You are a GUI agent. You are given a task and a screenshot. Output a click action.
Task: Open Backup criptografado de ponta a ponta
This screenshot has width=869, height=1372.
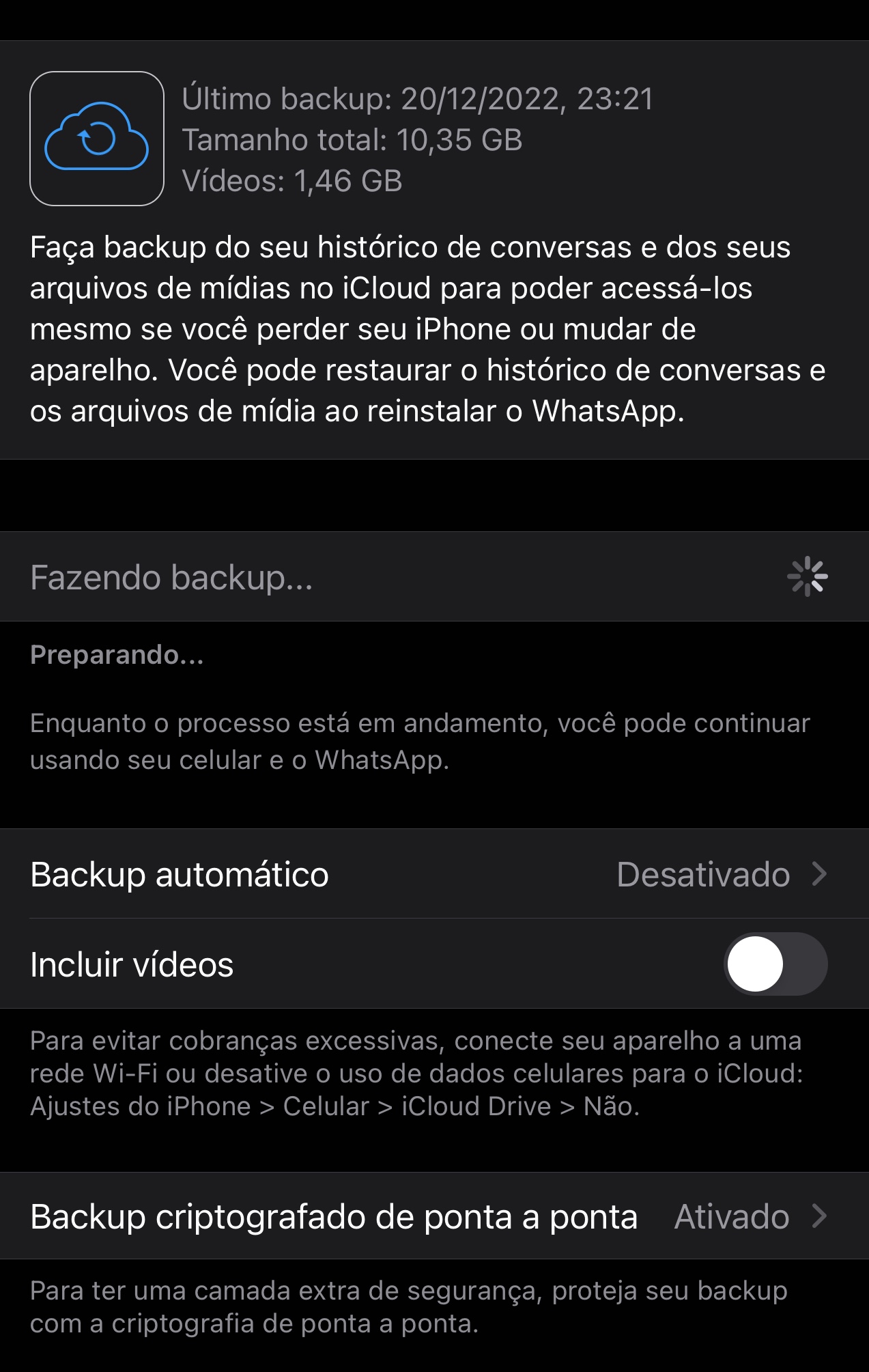pyautogui.click(x=434, y=1217)
